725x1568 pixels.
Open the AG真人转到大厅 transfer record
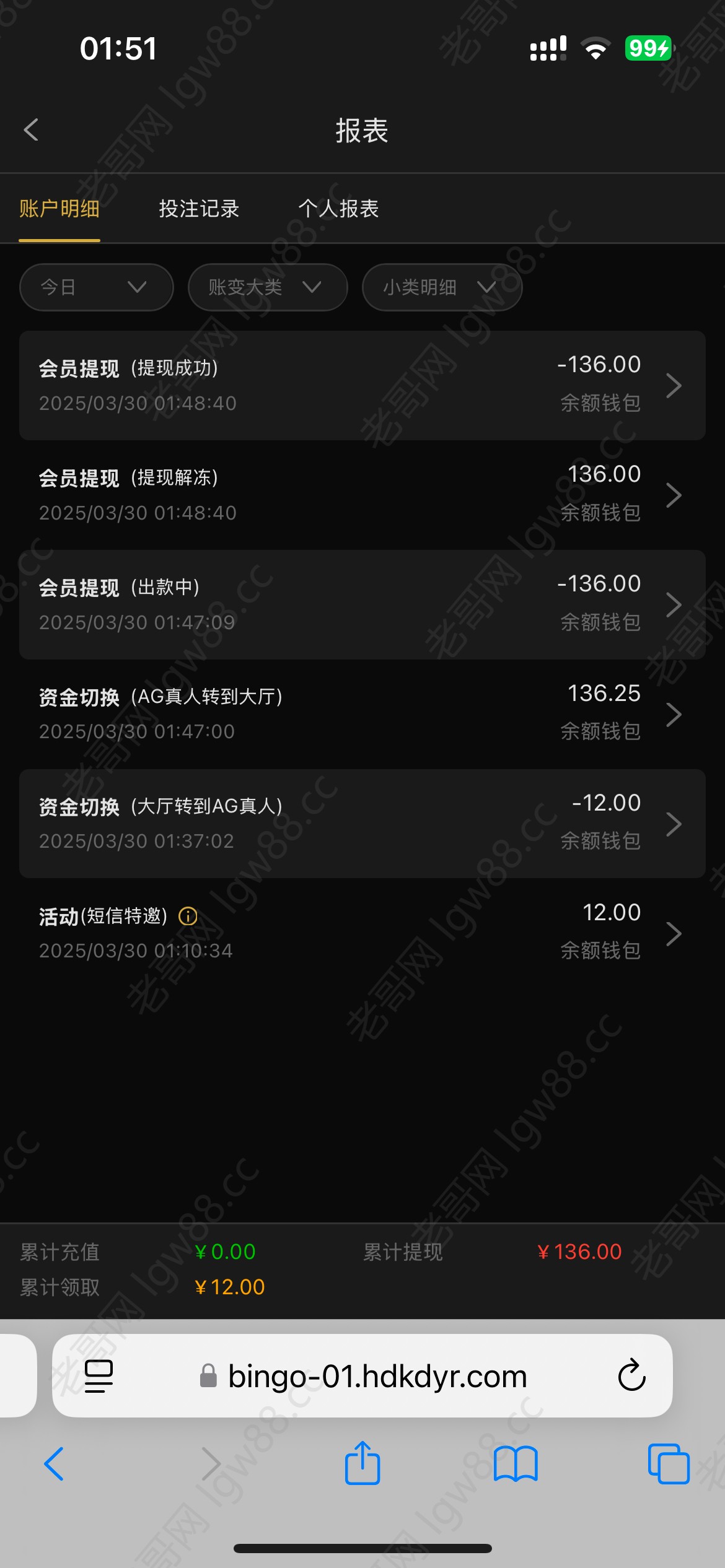(362, 714)
